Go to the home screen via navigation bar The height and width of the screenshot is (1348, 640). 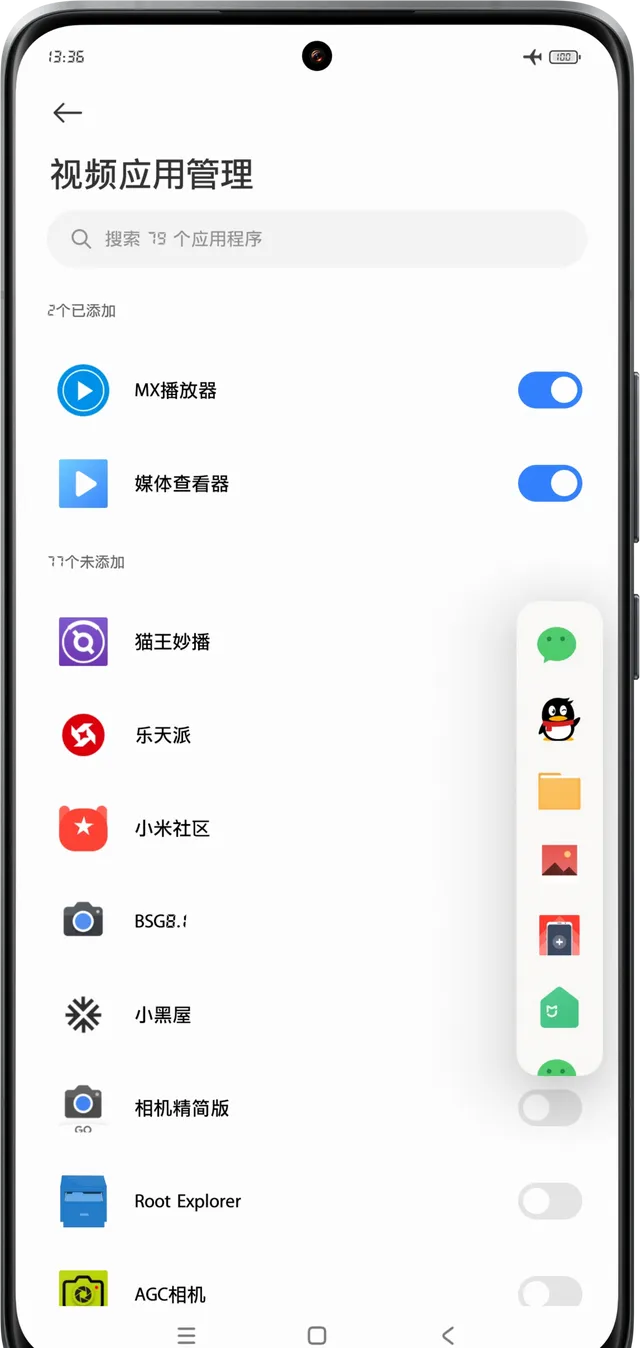tap(317, 1335)
